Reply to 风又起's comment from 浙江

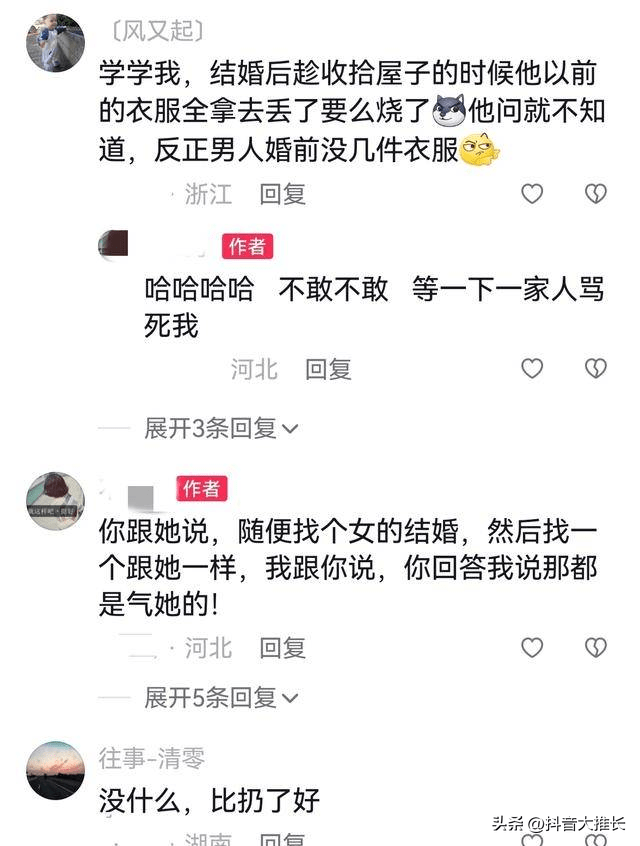(x=282, y=194)
